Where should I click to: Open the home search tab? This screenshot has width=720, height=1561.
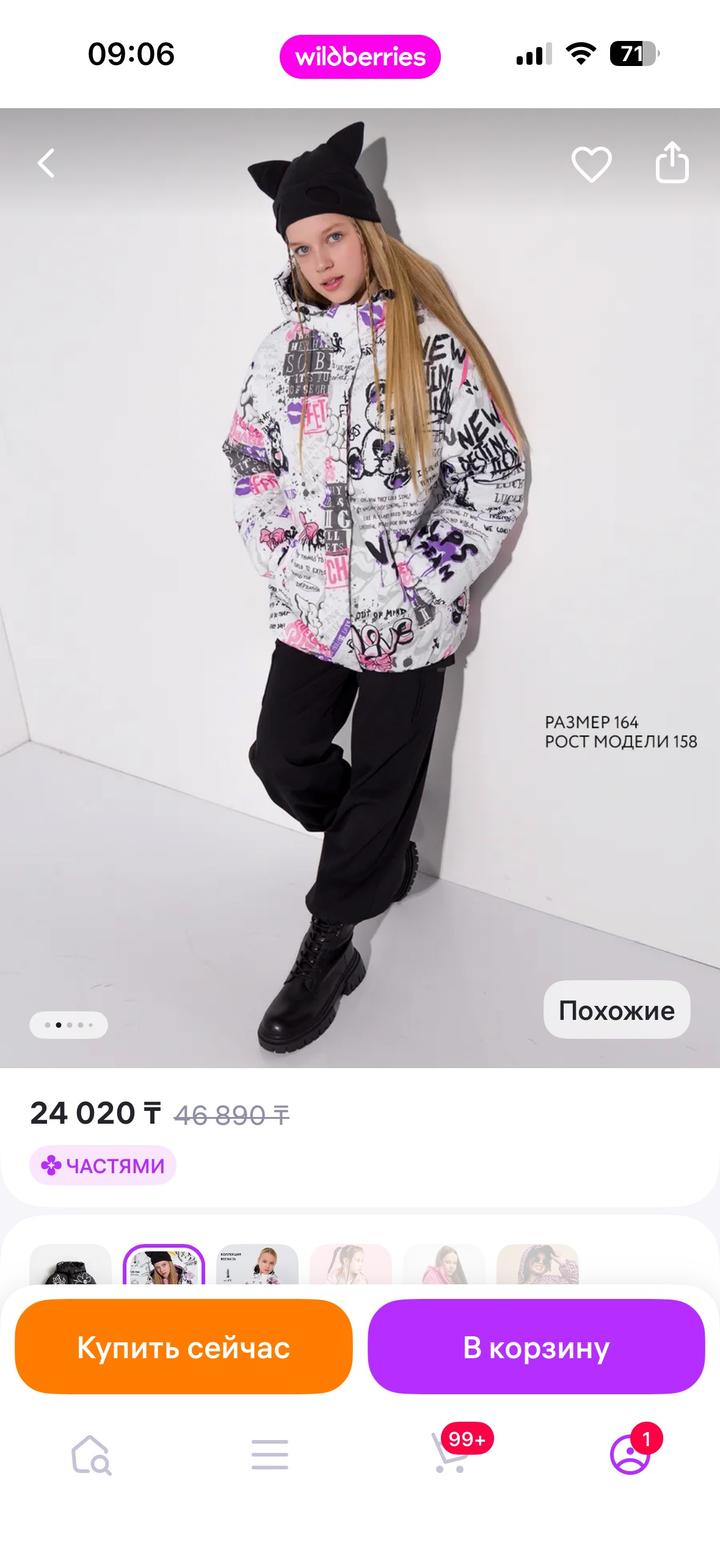pyautogui.click(x=90, y=1455)
